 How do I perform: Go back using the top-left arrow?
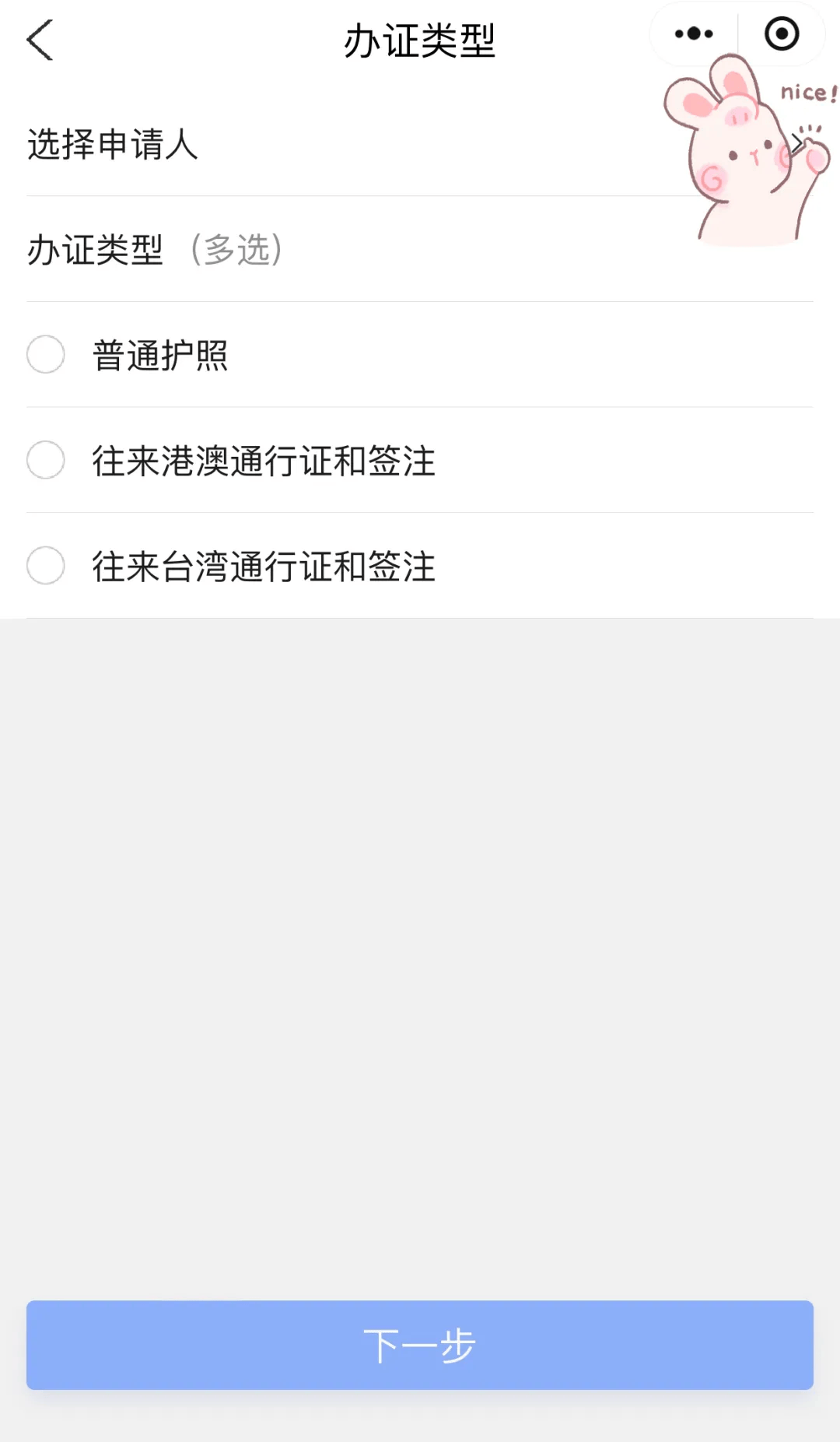click(40, 40)
